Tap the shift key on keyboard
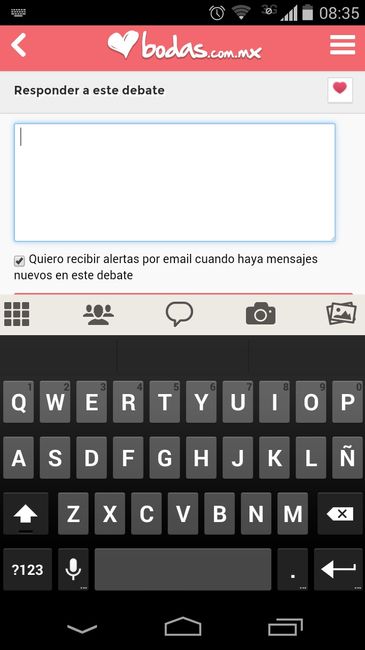 26,514
